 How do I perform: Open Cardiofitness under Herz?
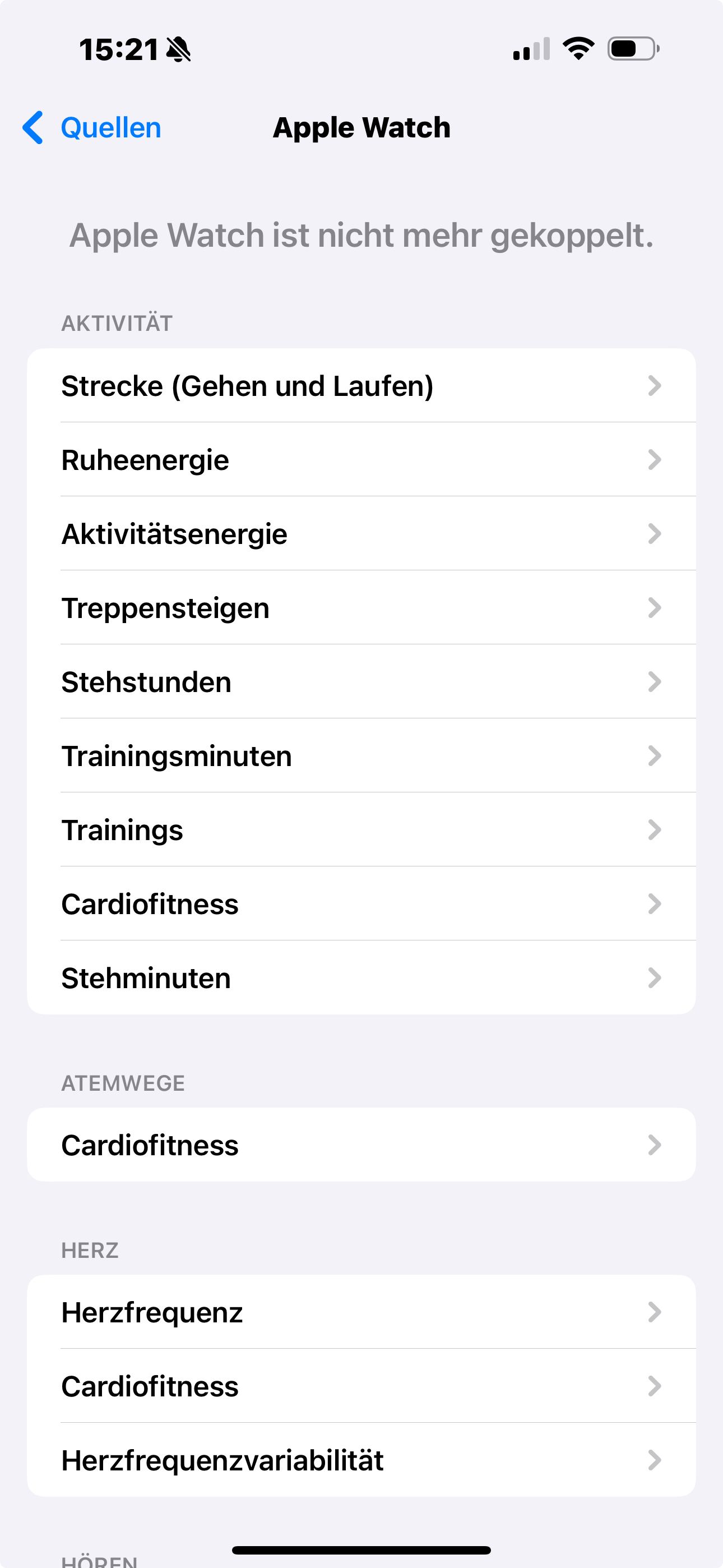pyautogui.click(x=361, y=1386)
